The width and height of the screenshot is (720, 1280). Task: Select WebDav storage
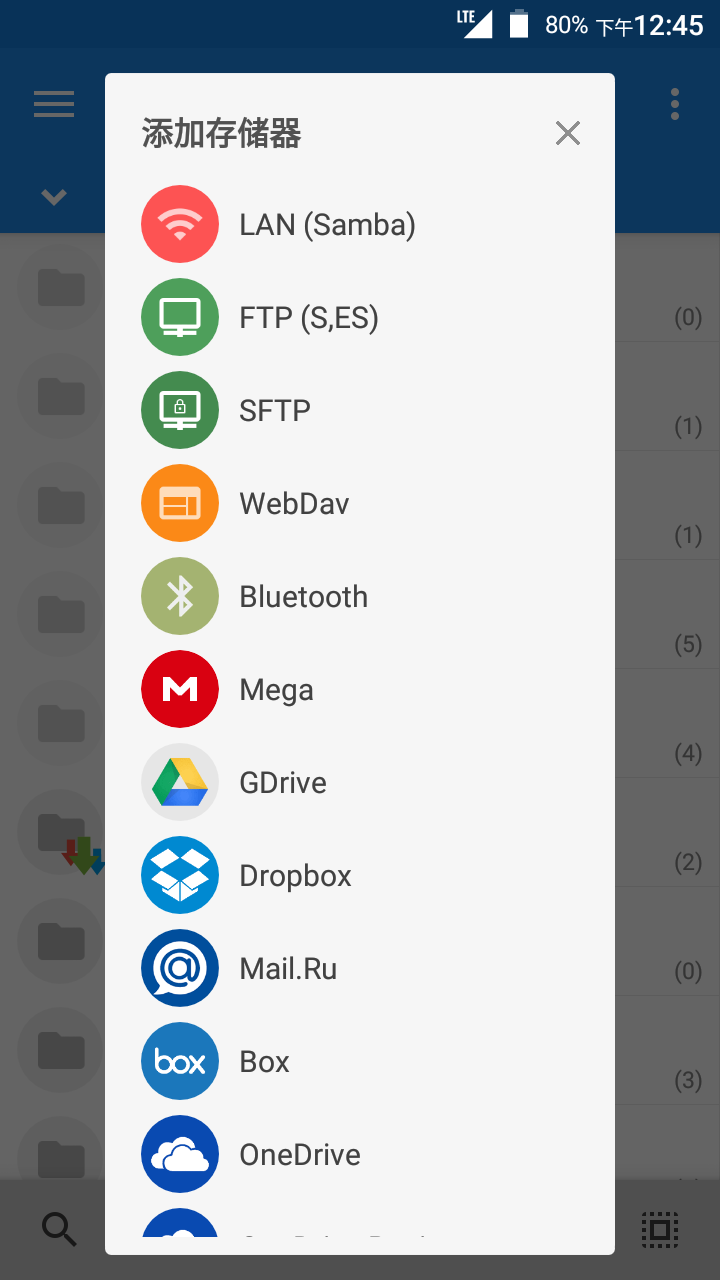pos(360,504)
